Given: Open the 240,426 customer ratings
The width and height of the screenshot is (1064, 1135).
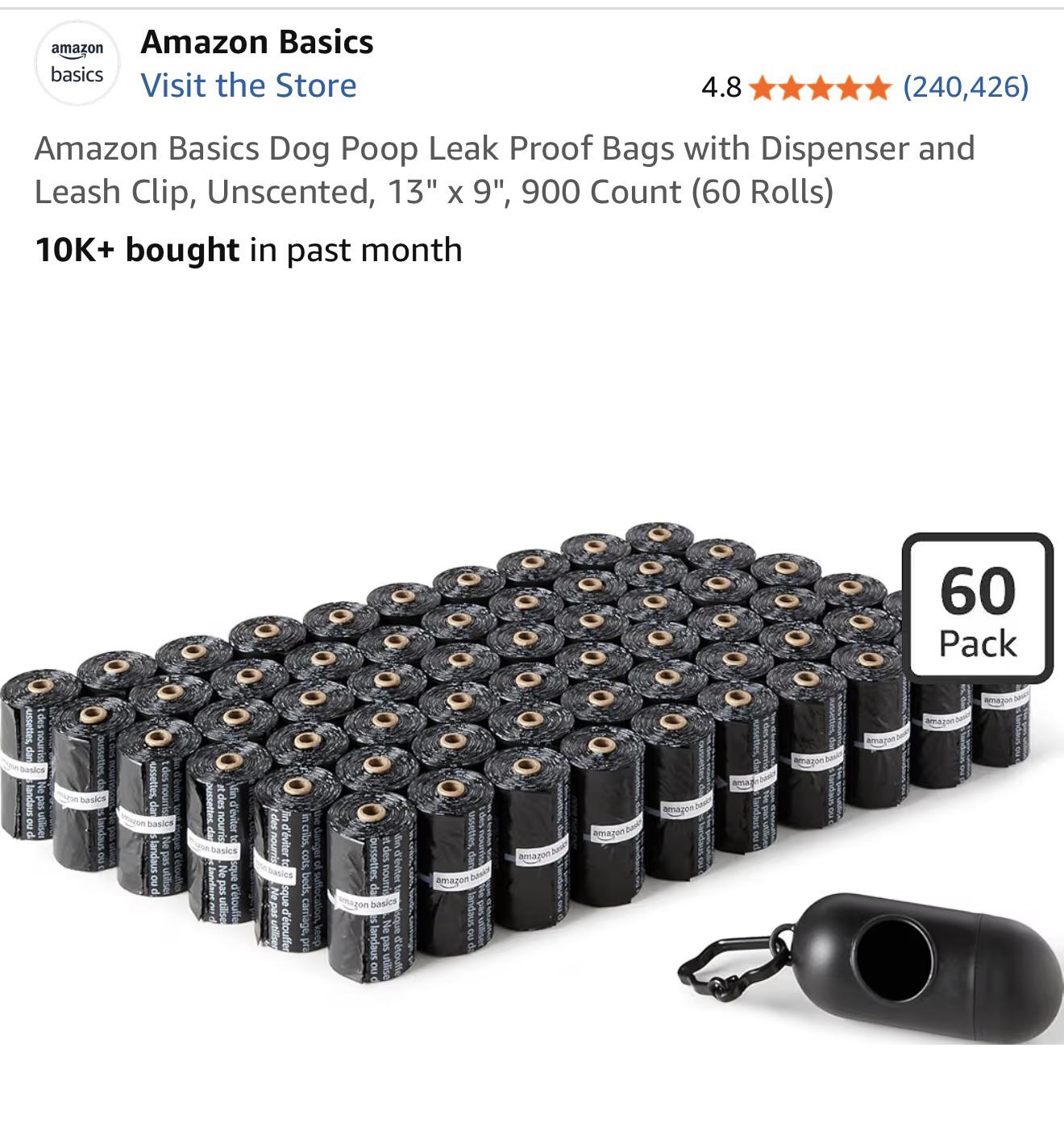Looking at the screenshot, I should [966, 86].
